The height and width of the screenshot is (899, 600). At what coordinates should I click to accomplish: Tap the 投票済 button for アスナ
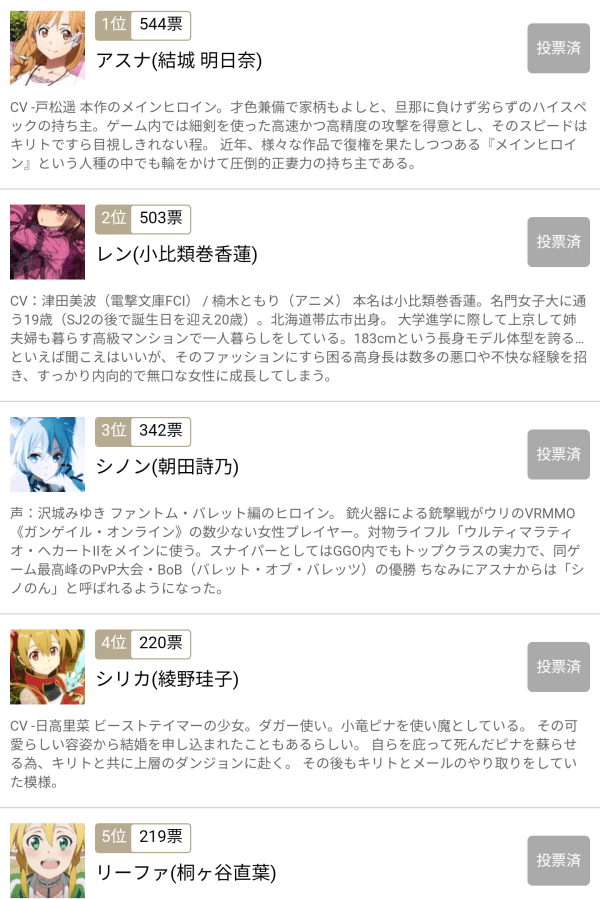click(558, 48)
